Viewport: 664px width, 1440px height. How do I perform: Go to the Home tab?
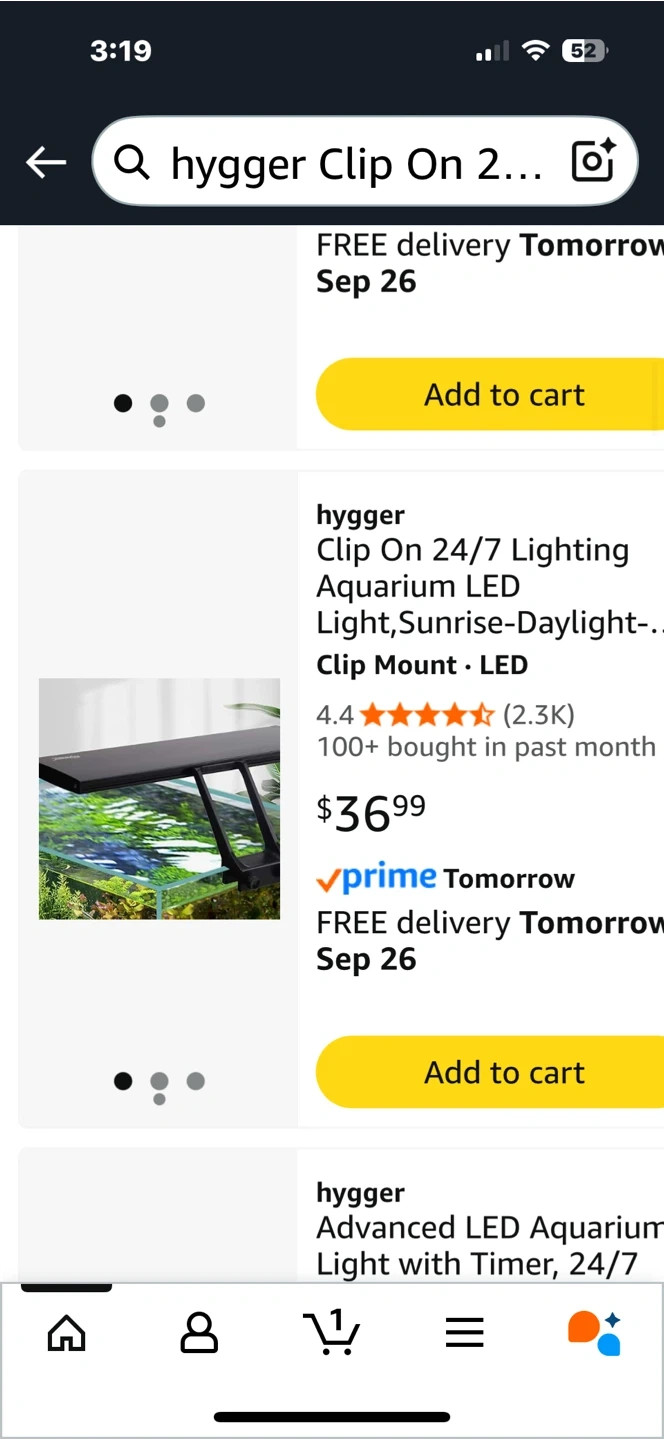tap(67, 1332)
